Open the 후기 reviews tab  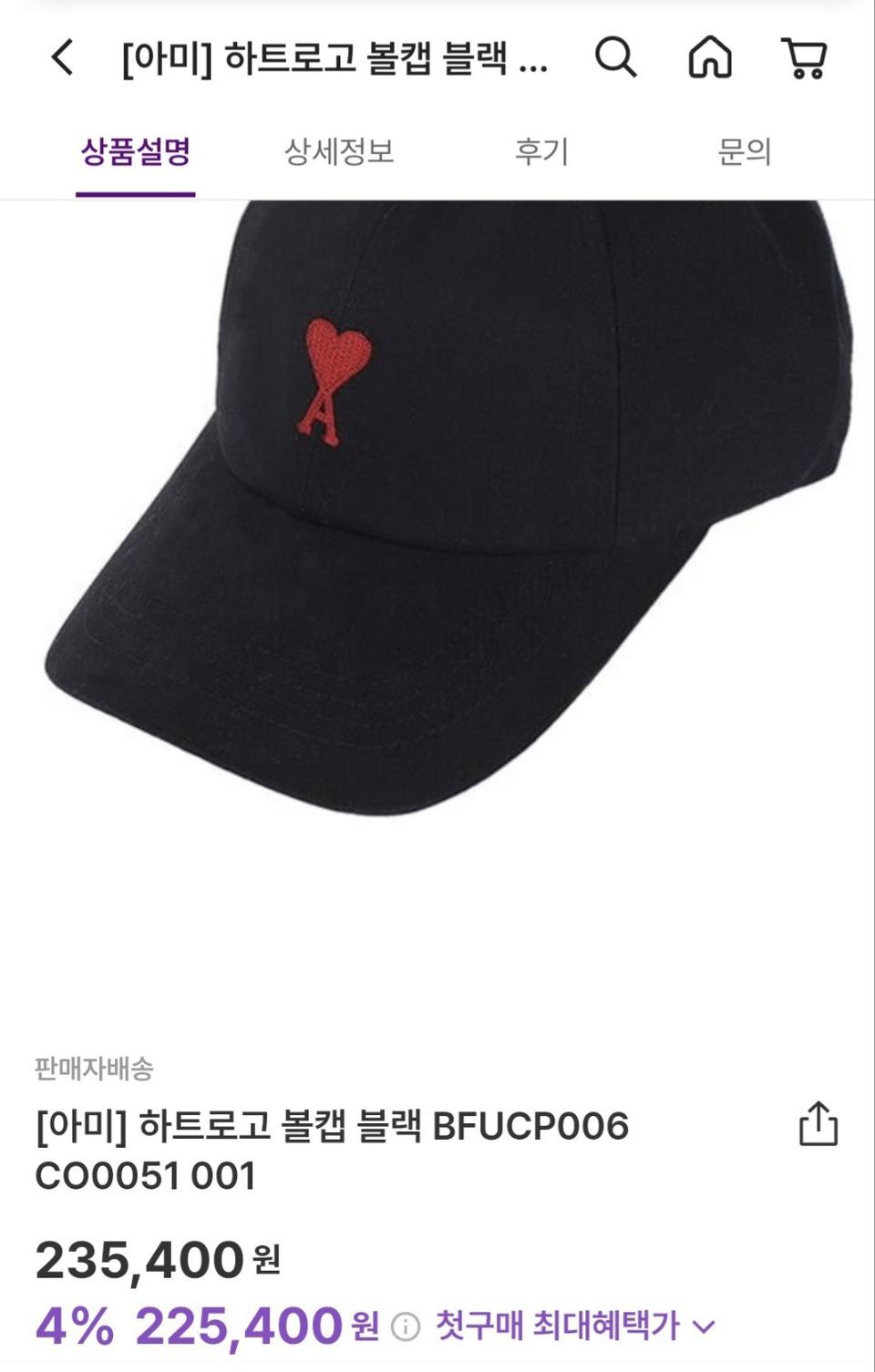pos(541,154)
